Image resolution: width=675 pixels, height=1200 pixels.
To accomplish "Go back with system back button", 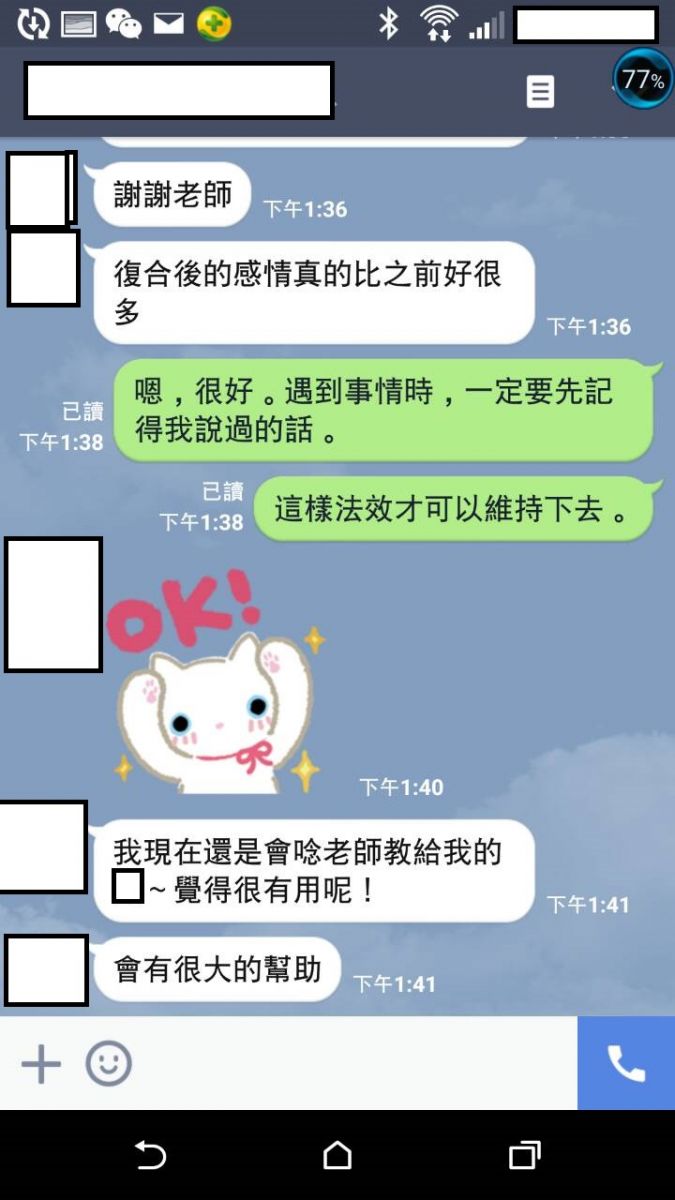I will (x=150, y=1156).
